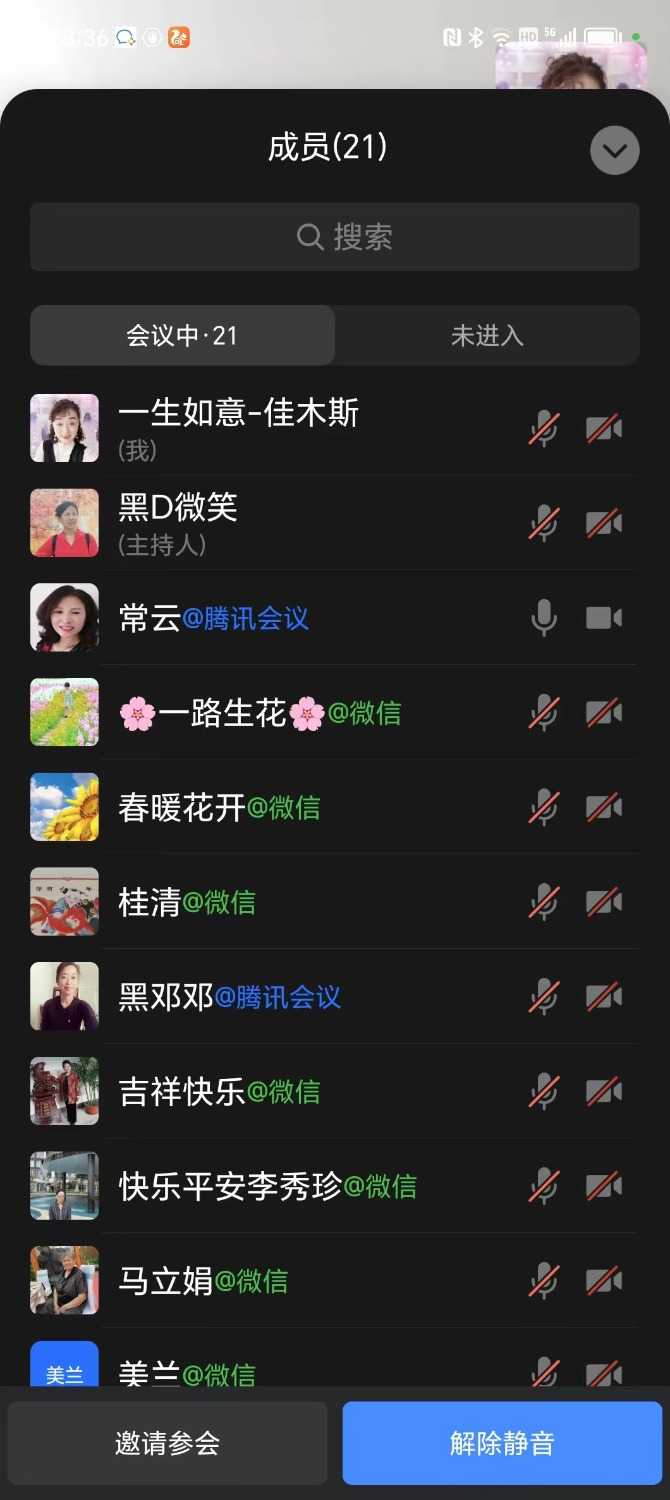Image resolution: width=670 pixels, height=1500 pixels.
Task: Tap the 邀请参会 button
Action: coord(167,1443)
